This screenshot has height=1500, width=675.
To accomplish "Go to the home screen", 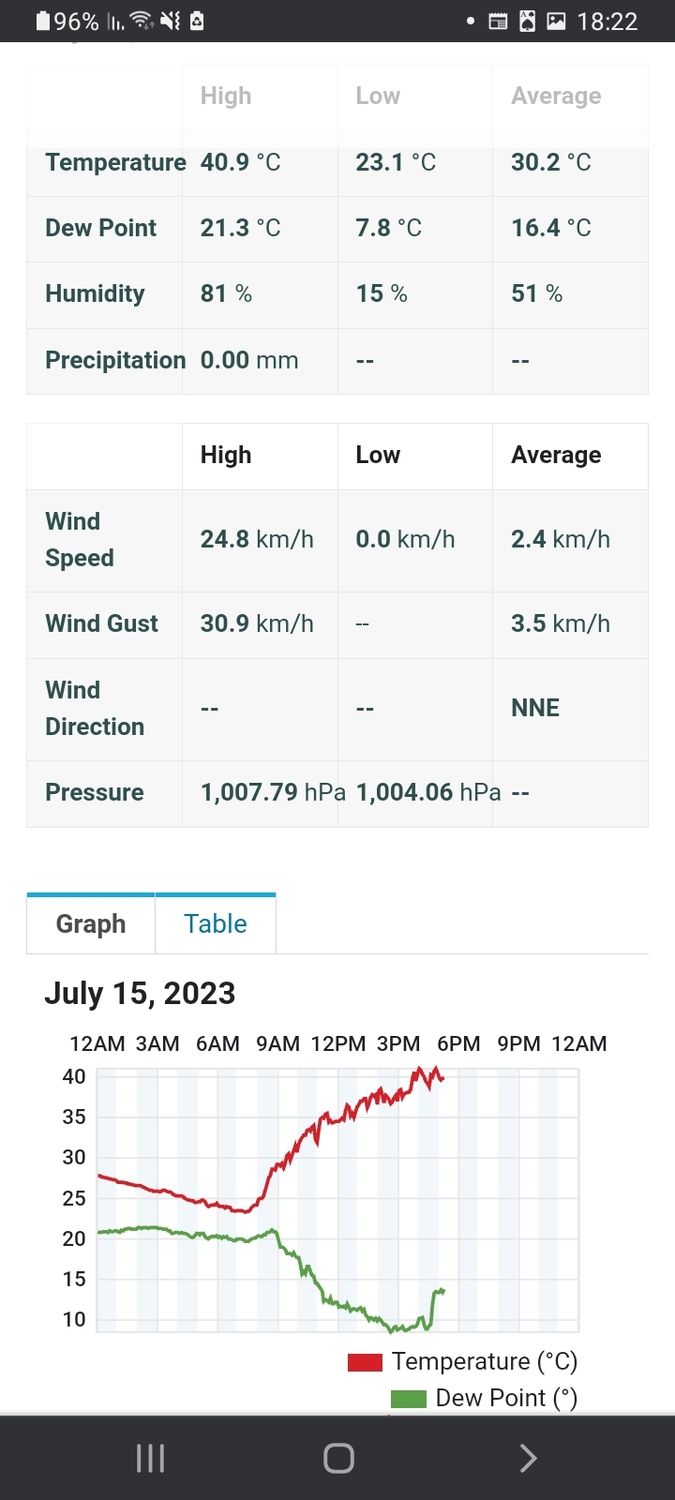I will [x=338, y=1459].
